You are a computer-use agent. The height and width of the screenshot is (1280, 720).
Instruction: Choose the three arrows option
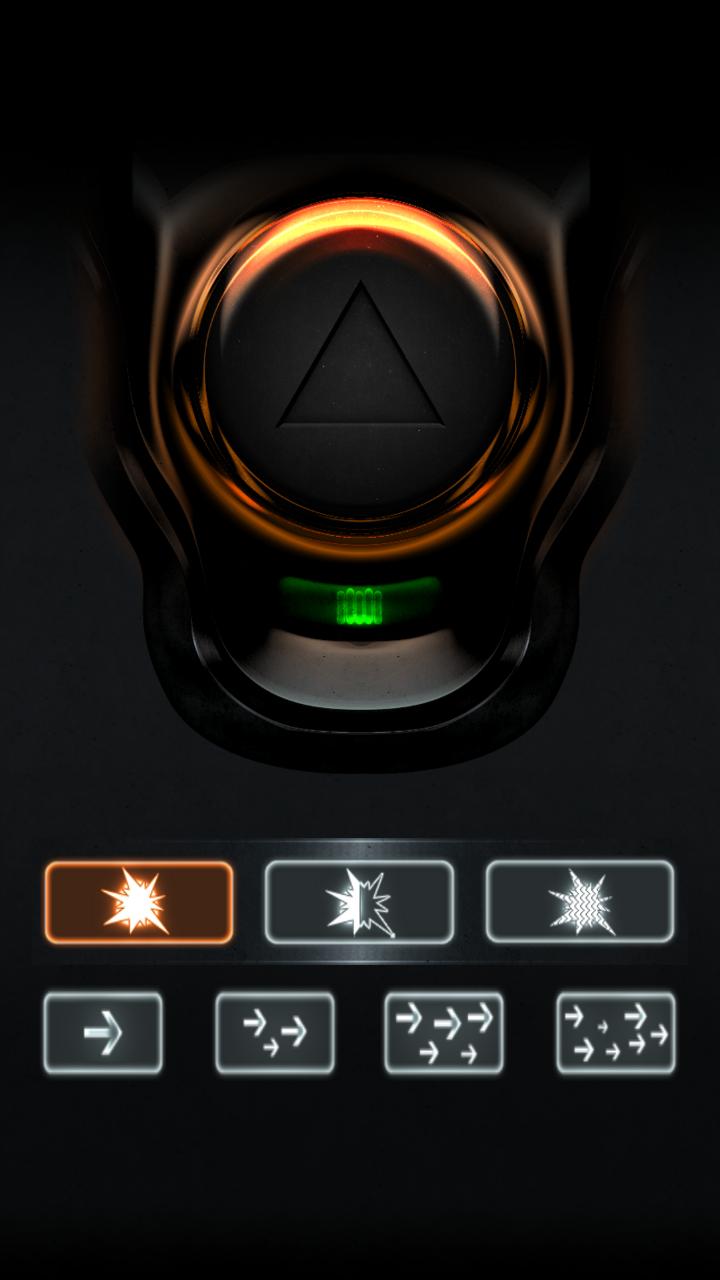click(275, 1033)
